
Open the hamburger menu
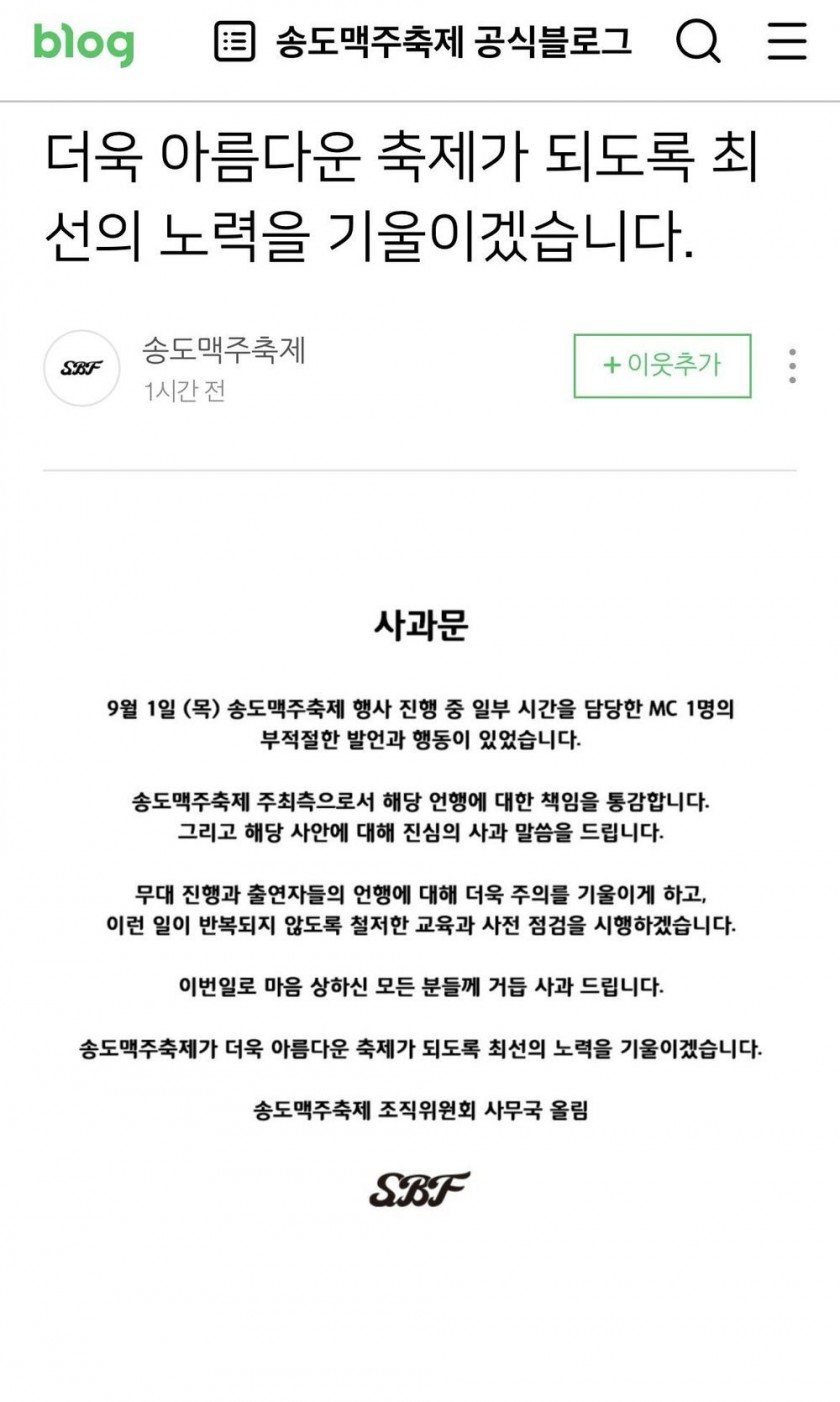pyautogui.click(x=787, y=42)
